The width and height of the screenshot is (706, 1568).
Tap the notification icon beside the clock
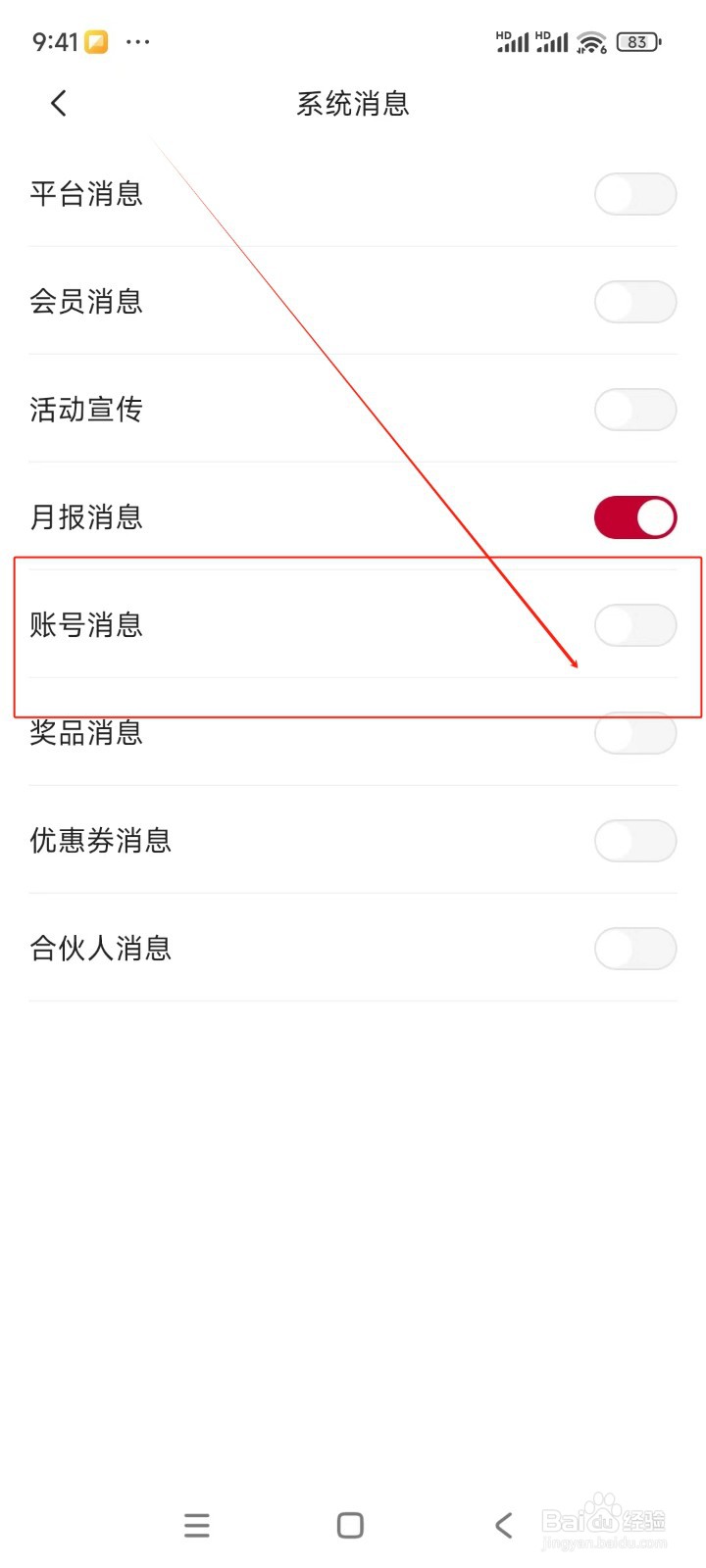pyautogui.click(x=94, y=39)
